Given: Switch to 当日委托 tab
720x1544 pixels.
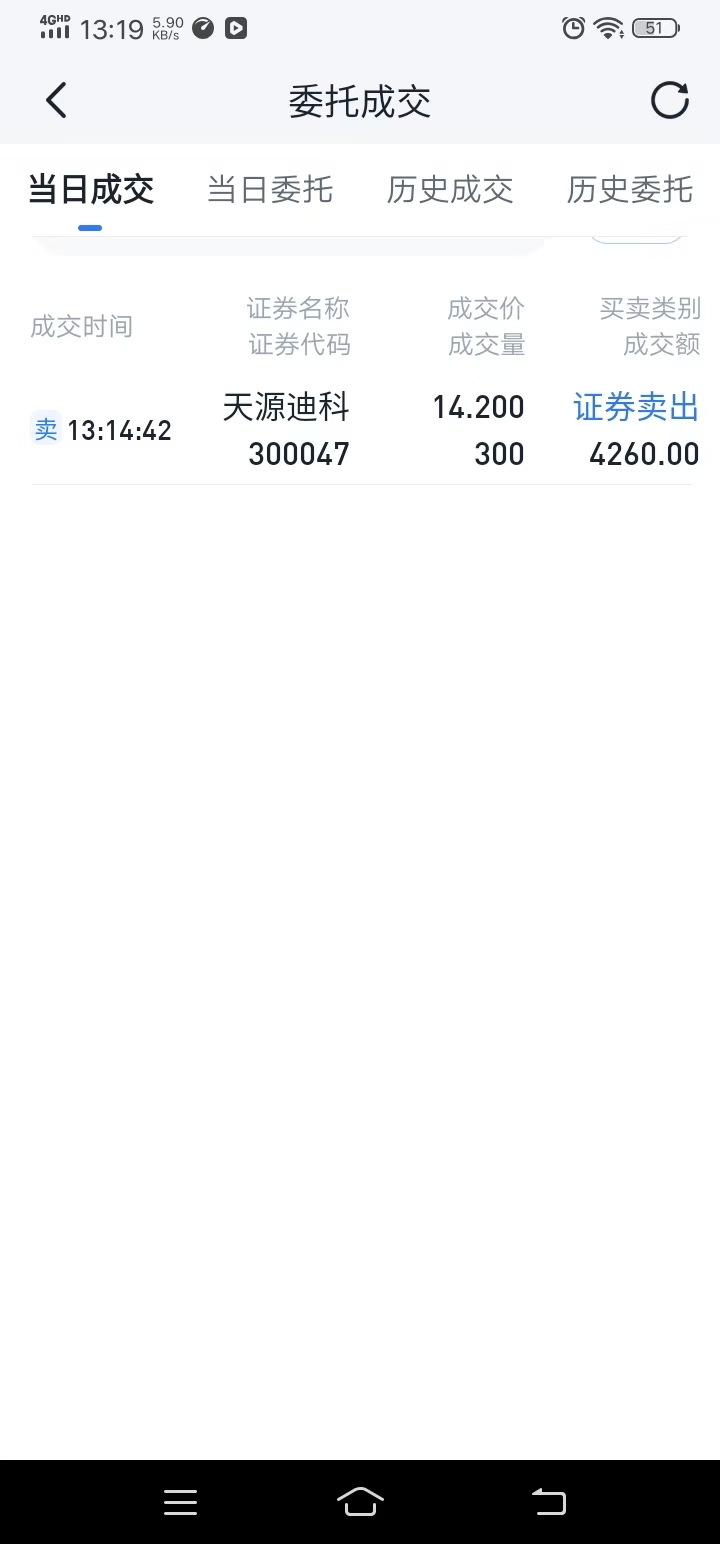Looking at the screenshot, I should [269, 189].
